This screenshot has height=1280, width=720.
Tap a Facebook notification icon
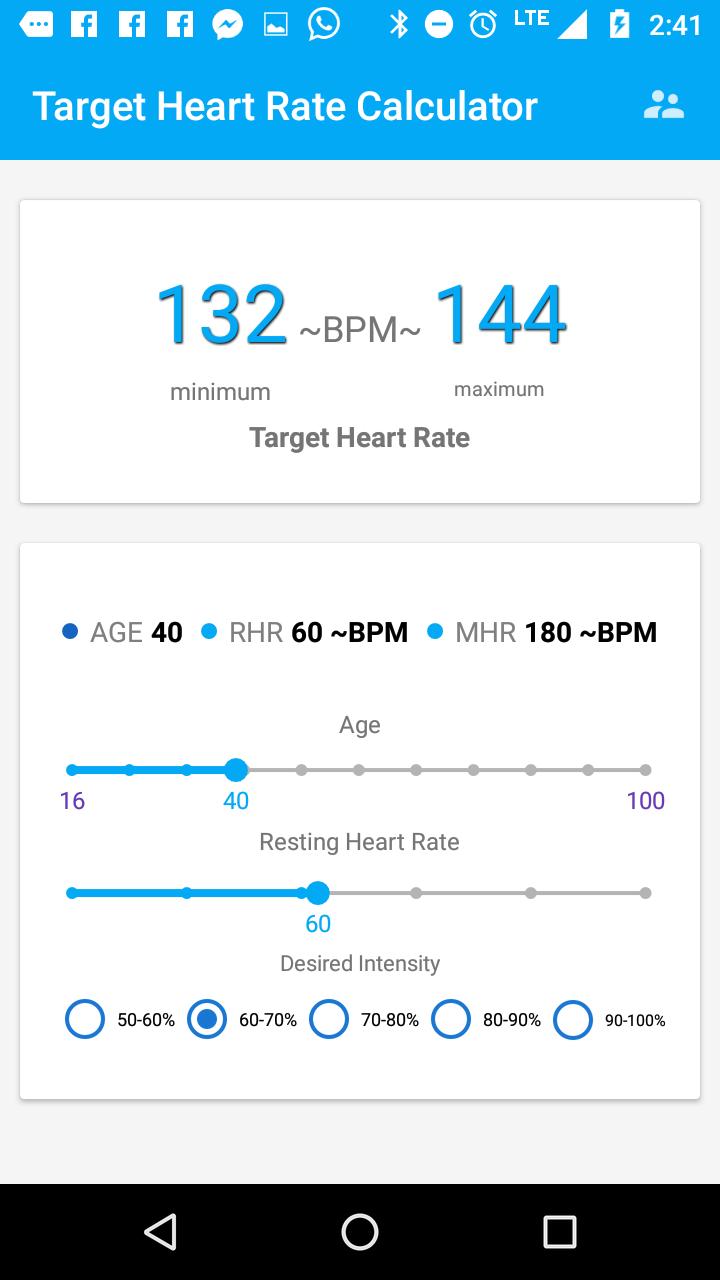pyautogui.click(x=86, y=24)
